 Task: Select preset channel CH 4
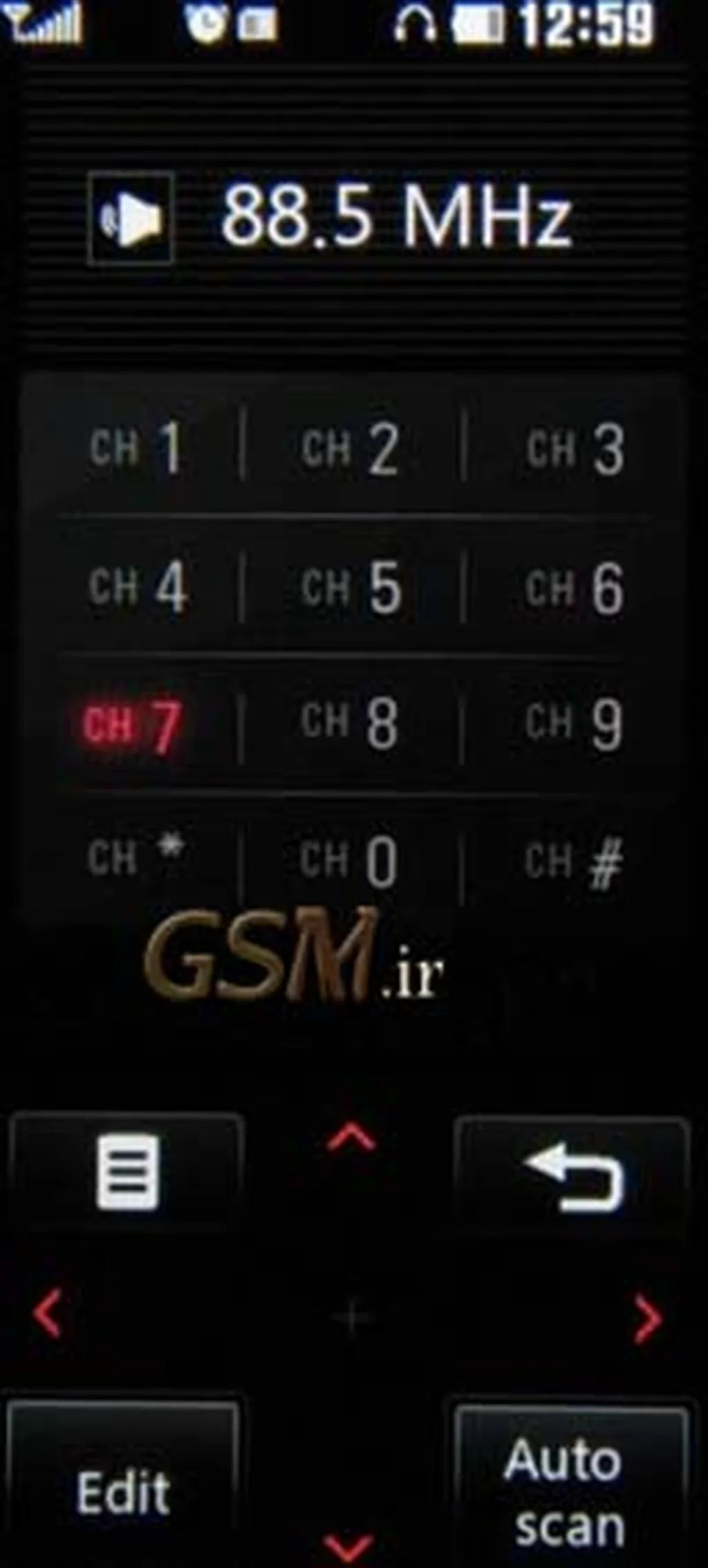(x=137, y=587)
